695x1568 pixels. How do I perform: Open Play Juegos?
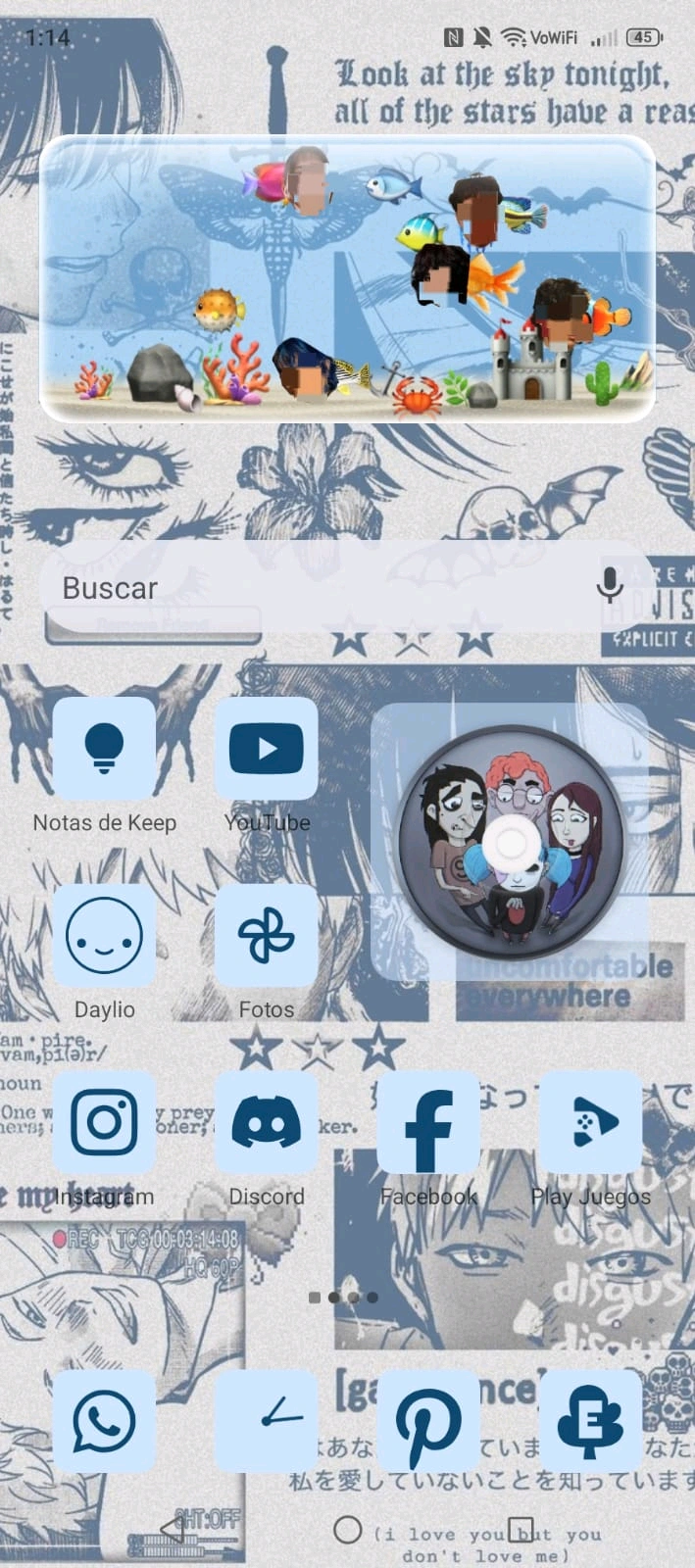click(x=590, y=1122)
